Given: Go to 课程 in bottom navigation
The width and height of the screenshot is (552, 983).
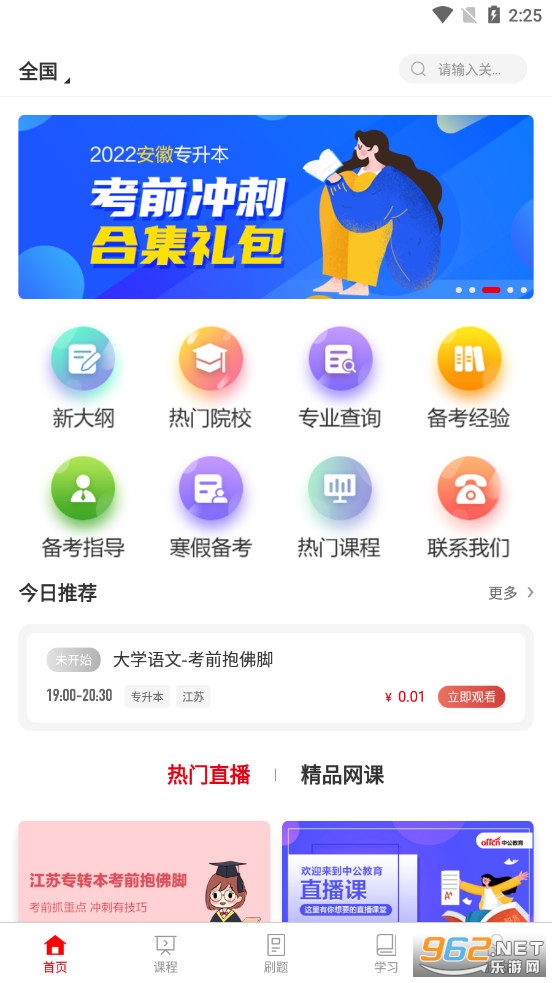Looking at the screenshot, I should (x=165, y=953).
